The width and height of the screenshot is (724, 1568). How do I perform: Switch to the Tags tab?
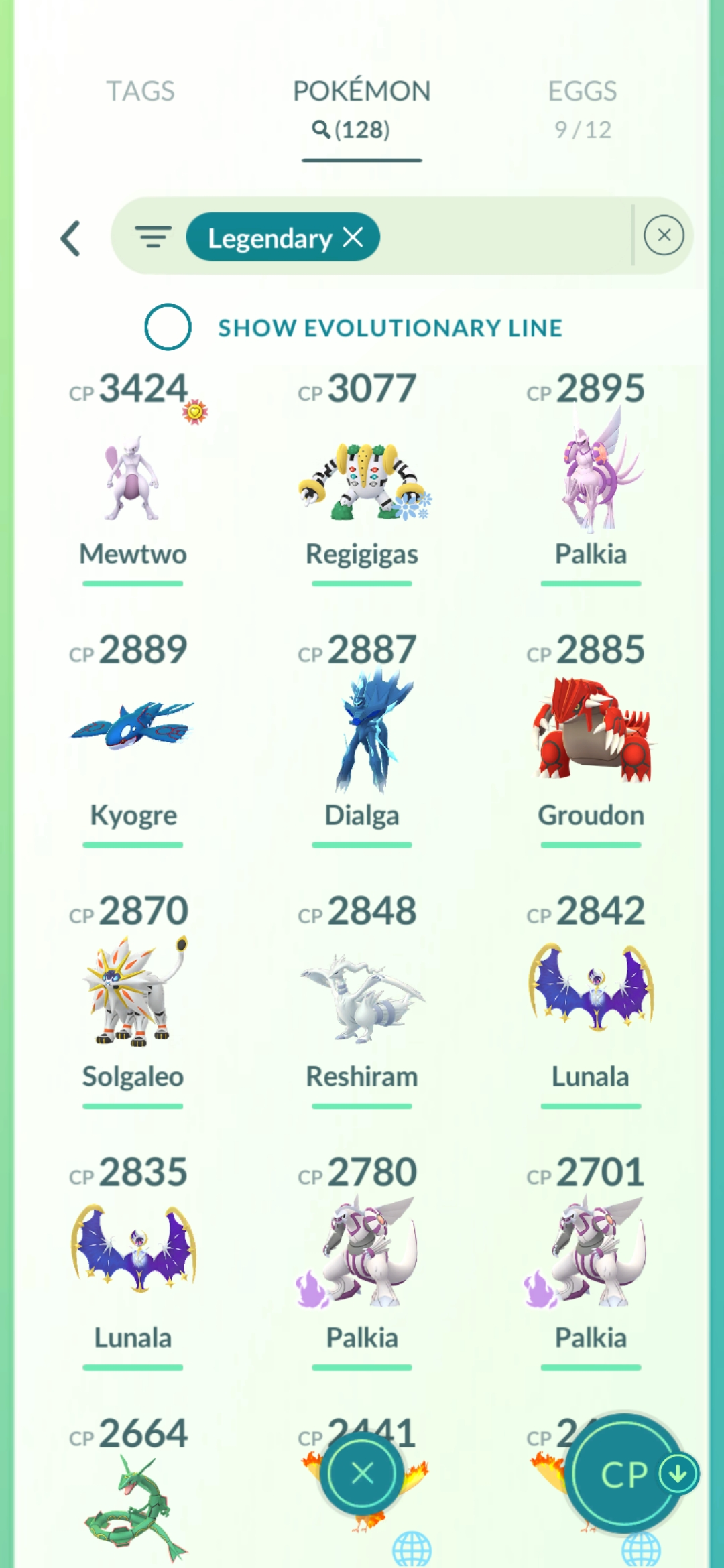tap(141, 91)
